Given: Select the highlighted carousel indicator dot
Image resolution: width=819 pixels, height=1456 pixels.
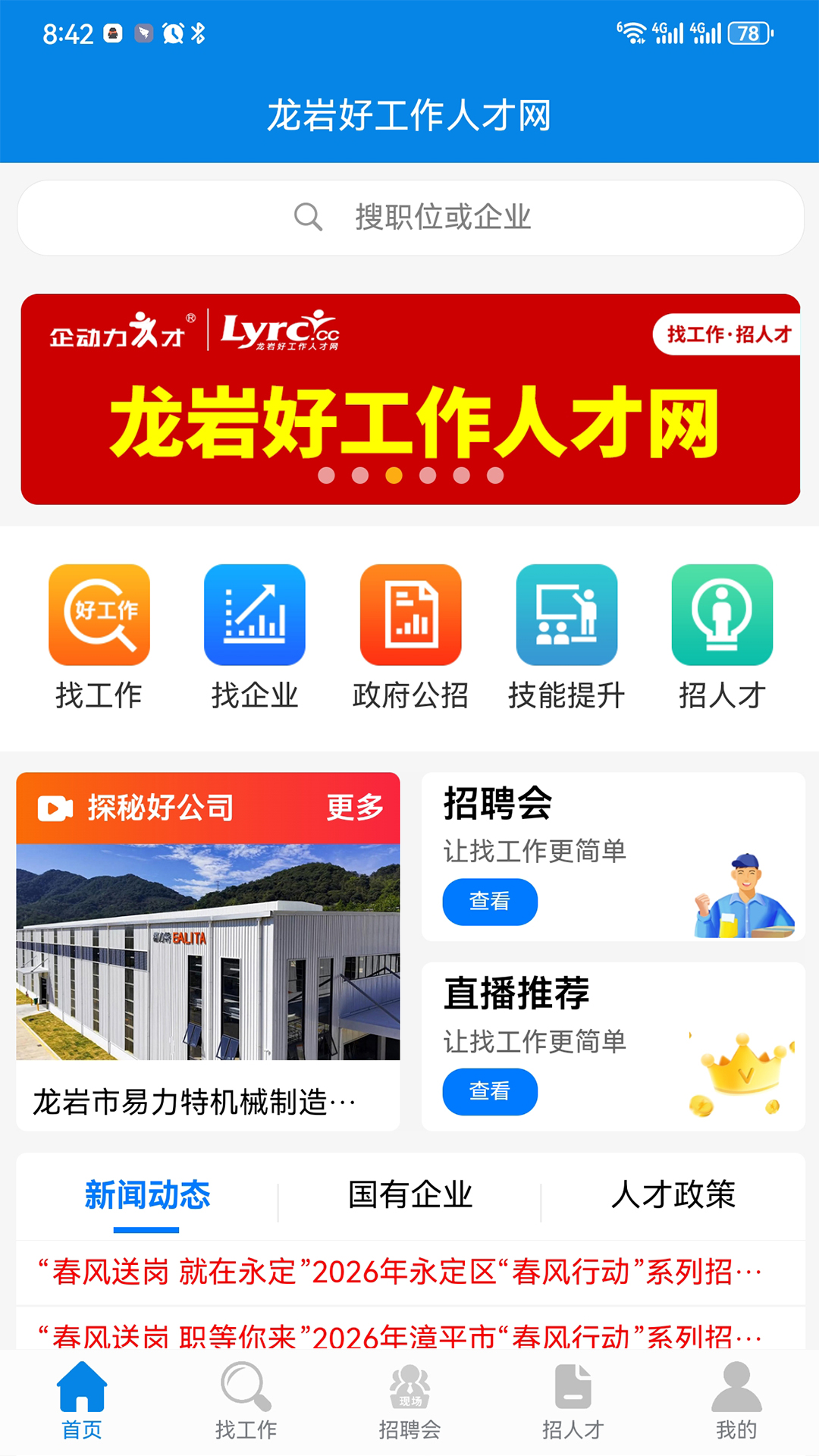Looking at the screenshot, I should 393,475.
